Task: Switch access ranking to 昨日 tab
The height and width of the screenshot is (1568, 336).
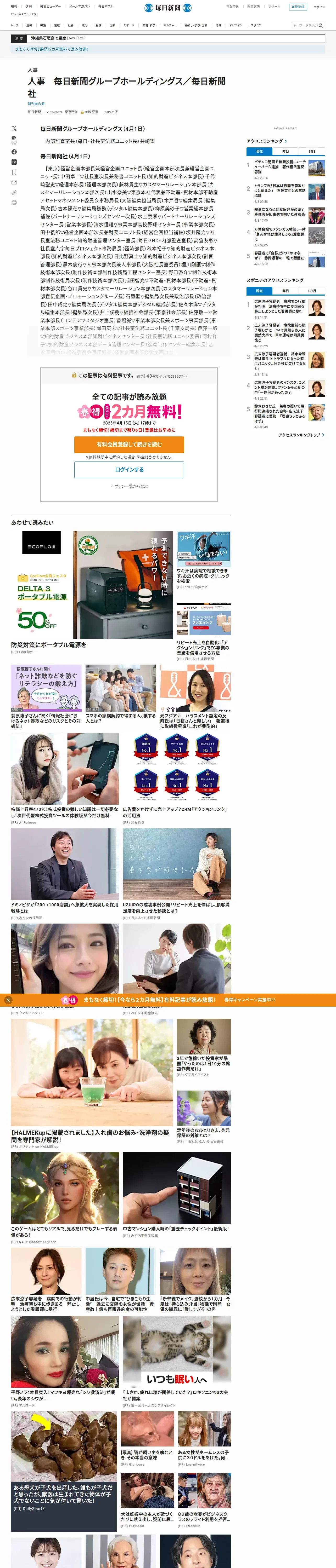Action: tap(285, 152)
